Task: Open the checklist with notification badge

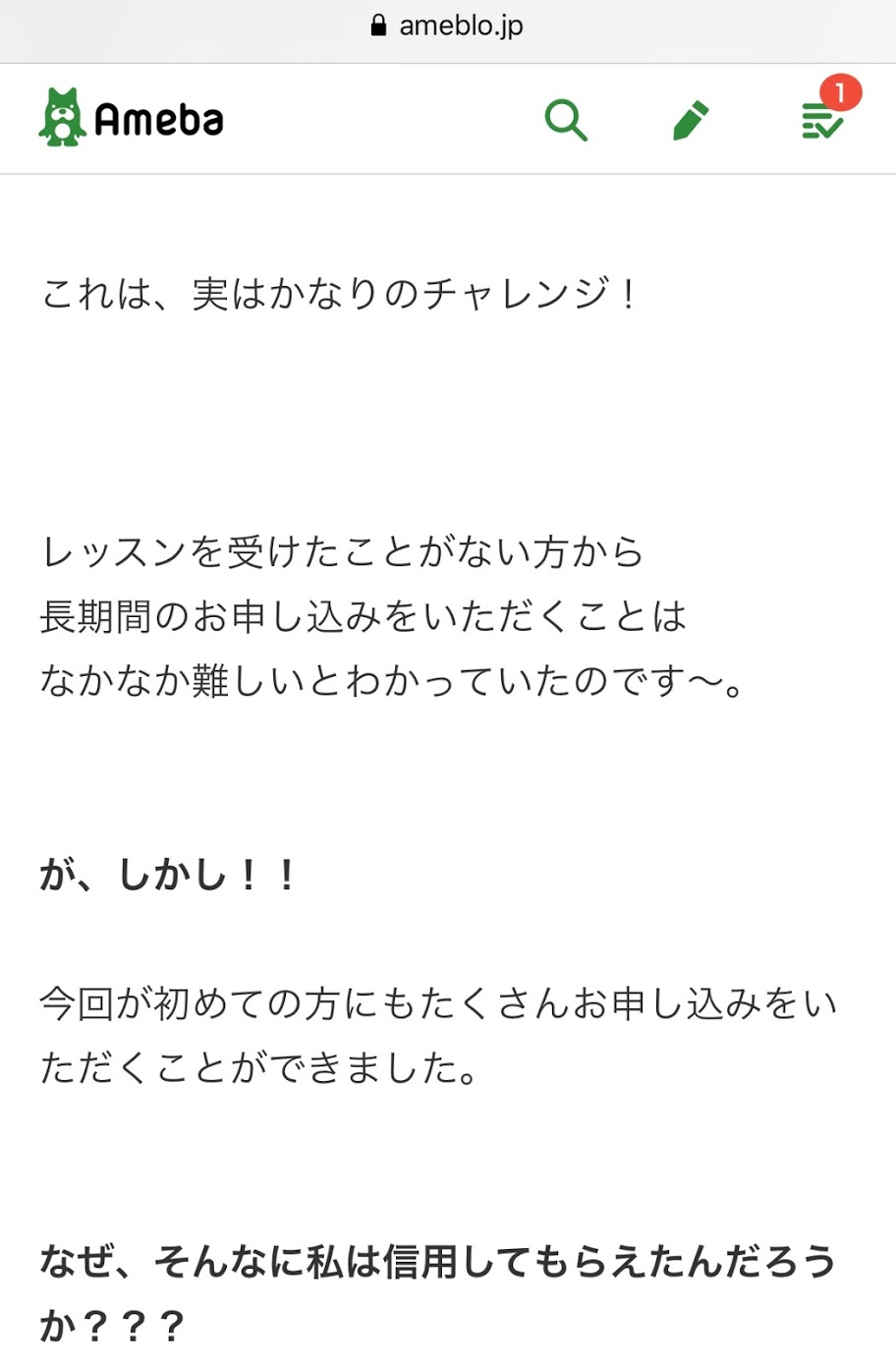Action: coord(822,120)
